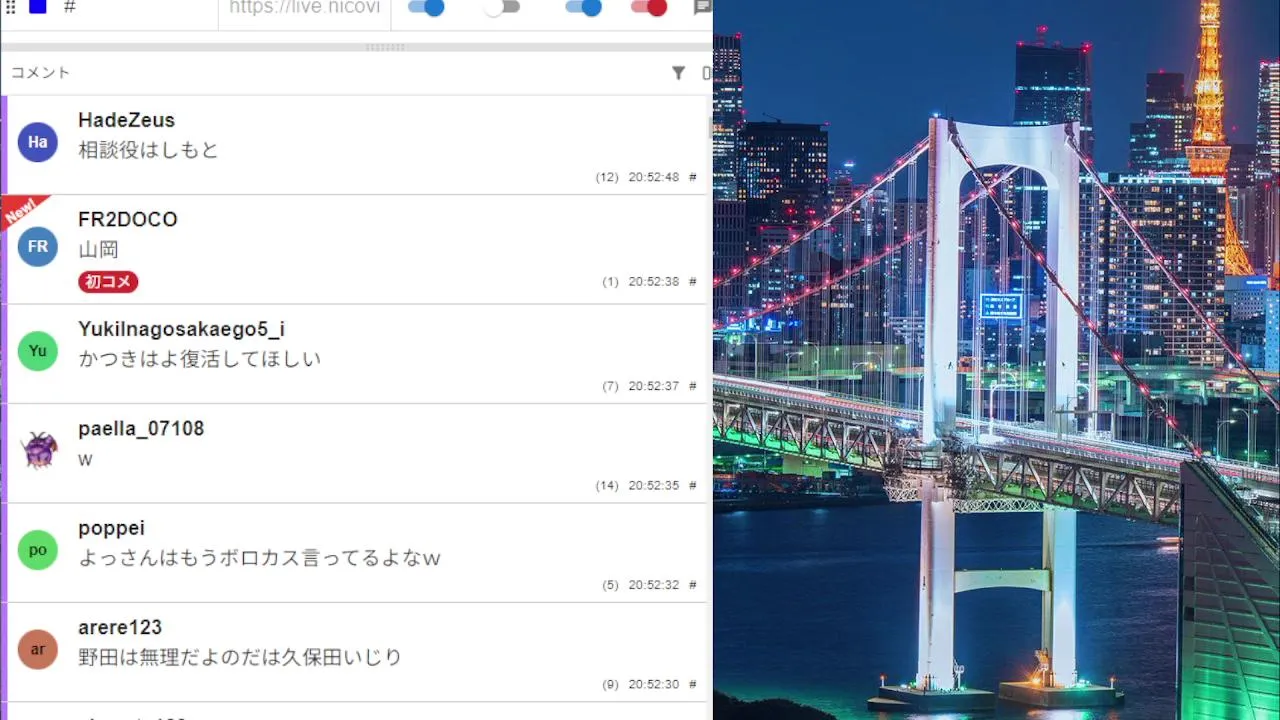
Task: Select YukiInagosakaego5_i's comment
Action: point(356,354)
